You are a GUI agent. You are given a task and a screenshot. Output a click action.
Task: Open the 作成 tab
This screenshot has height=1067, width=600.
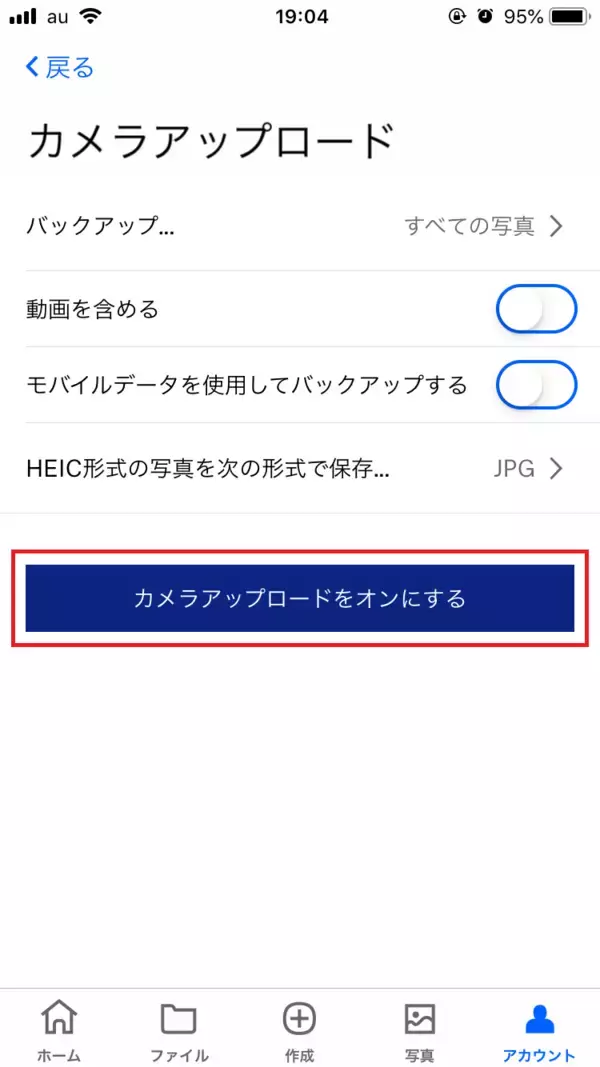299,1030
